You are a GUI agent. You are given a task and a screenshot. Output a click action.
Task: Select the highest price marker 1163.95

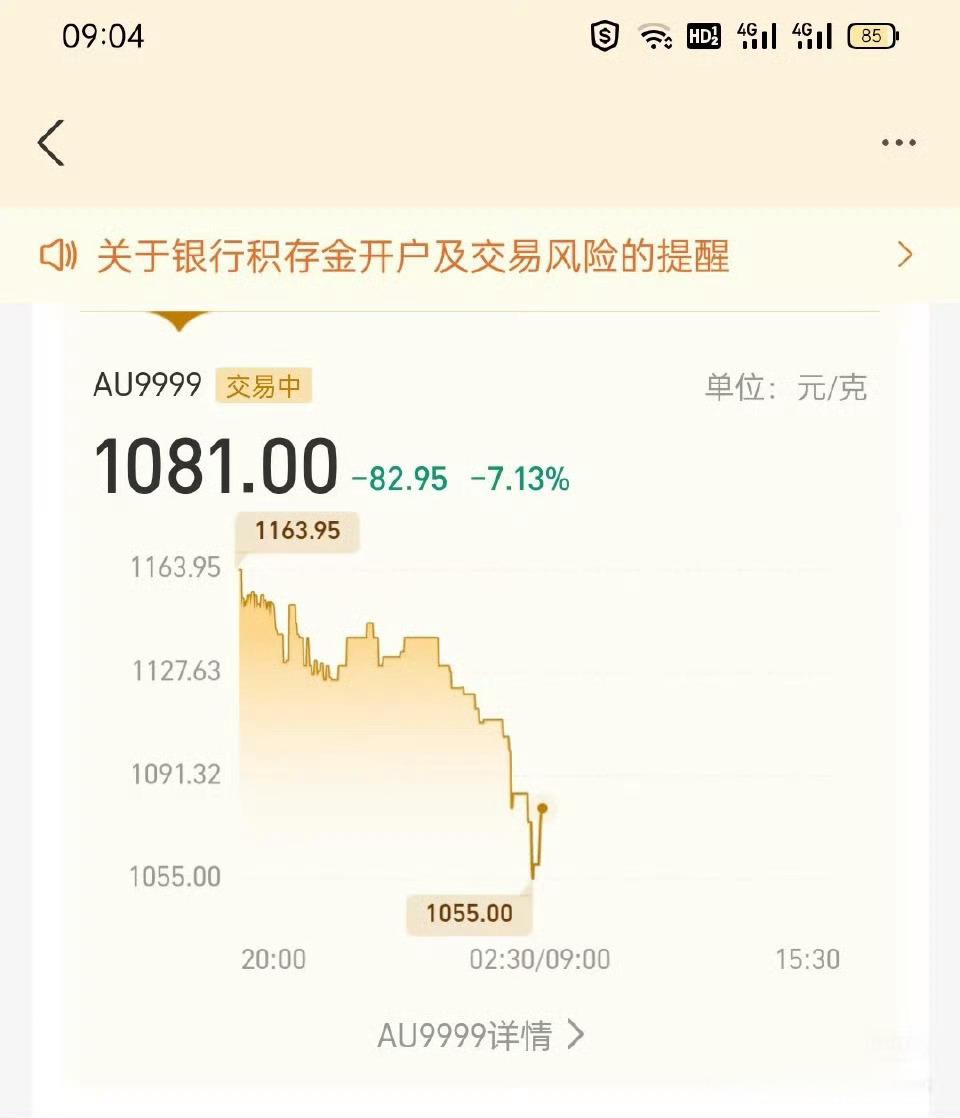[x=296, y=531]
